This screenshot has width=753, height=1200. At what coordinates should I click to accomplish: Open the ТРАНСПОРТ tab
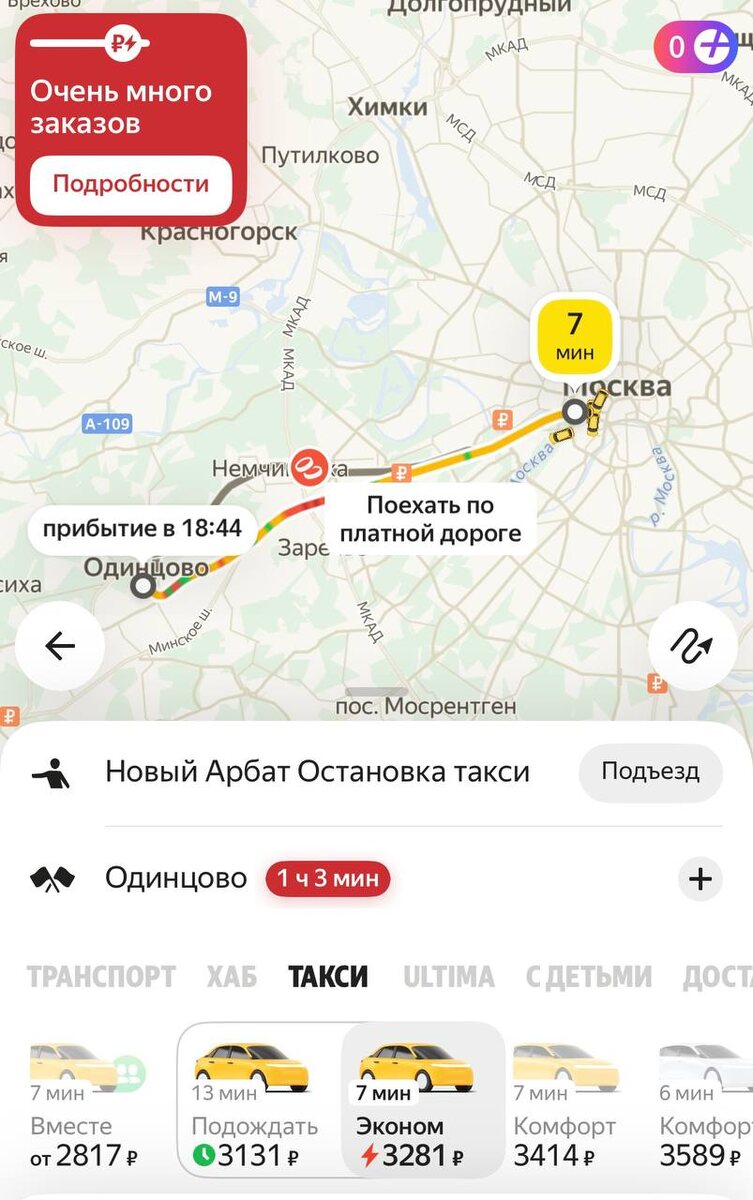pos(102,977)
